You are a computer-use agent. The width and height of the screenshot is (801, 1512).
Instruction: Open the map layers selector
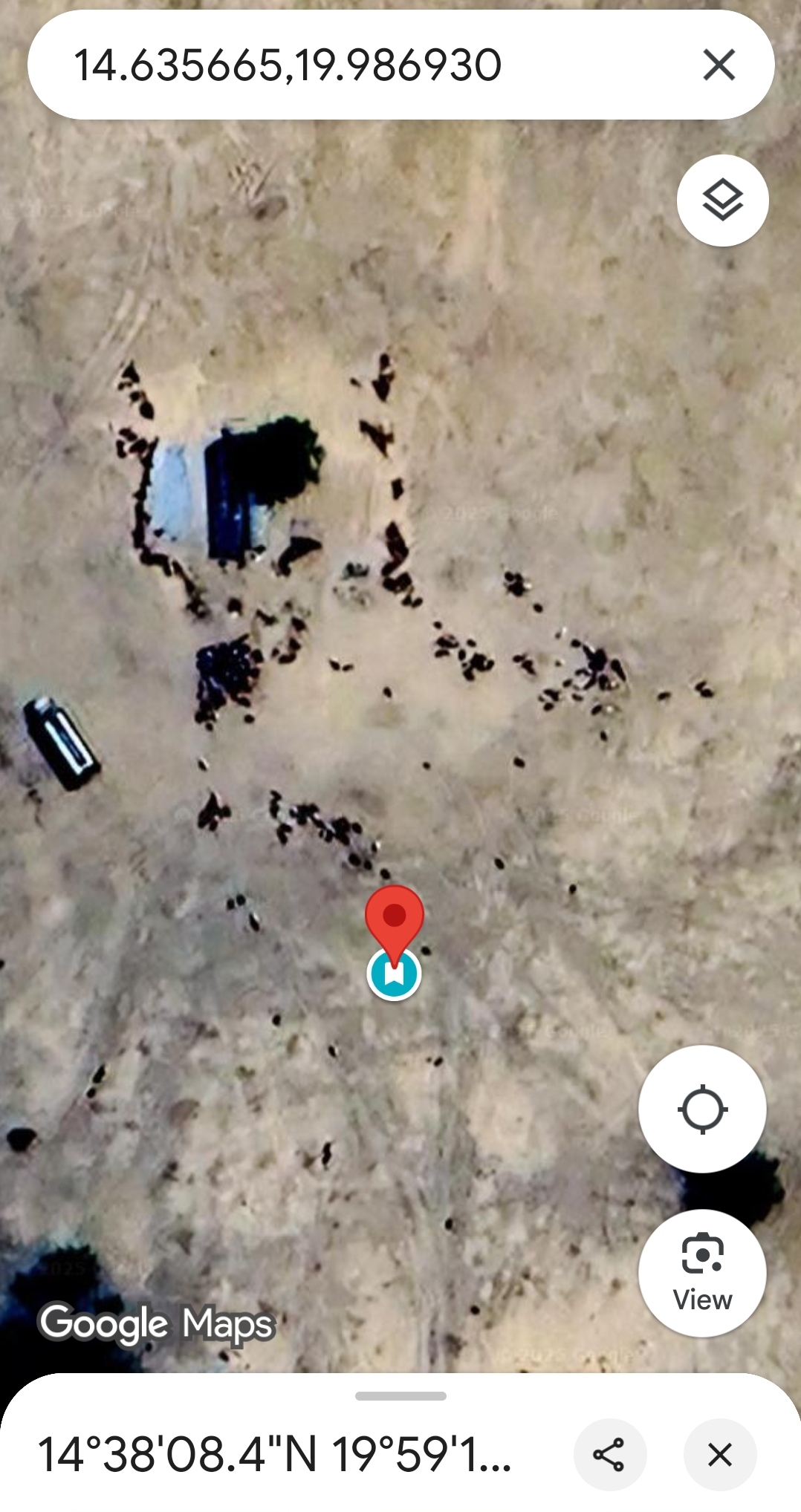[722, 200]
